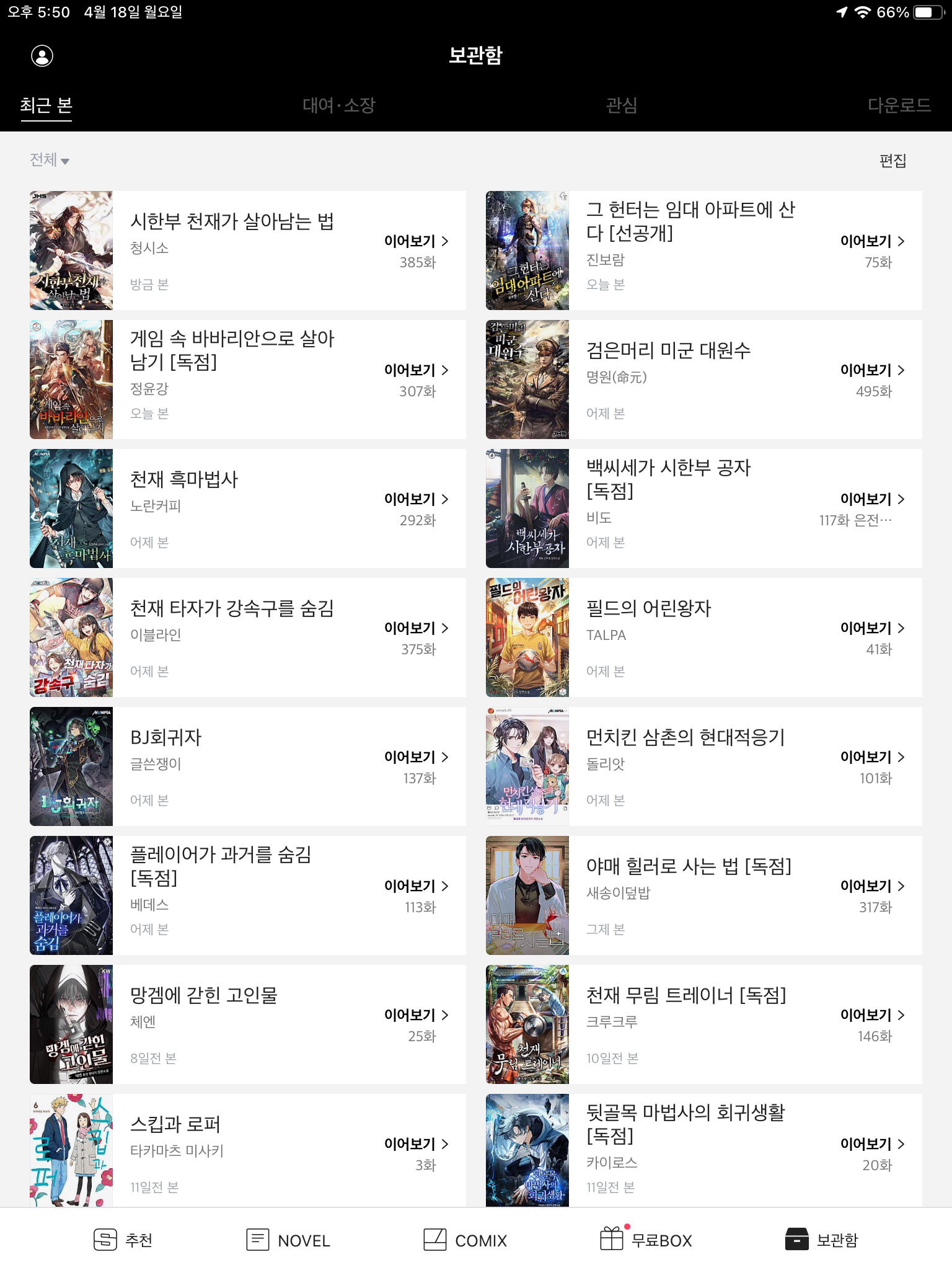Open 필드의 어린왕자 novel card
This screenshot has height=1270, width=952.
[648, 609]
